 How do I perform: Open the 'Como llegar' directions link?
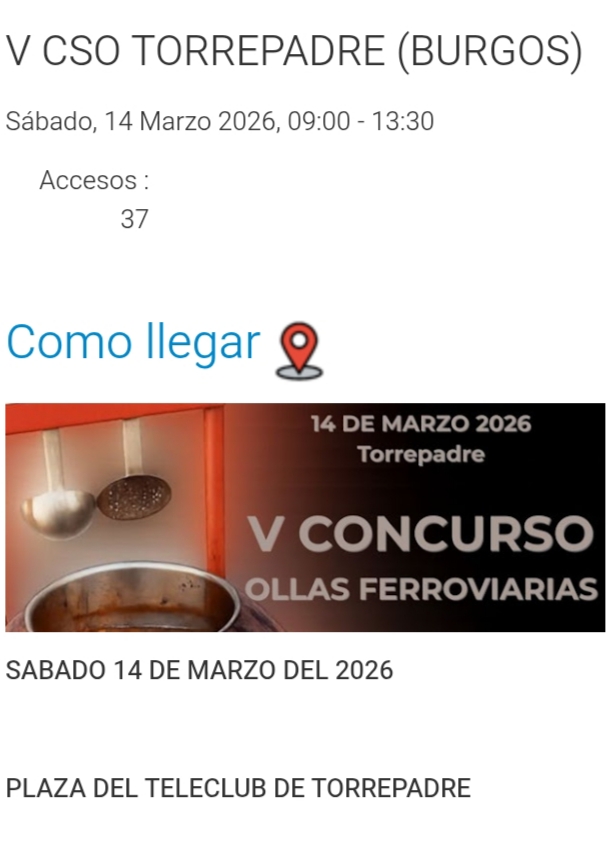coord(133,343)
